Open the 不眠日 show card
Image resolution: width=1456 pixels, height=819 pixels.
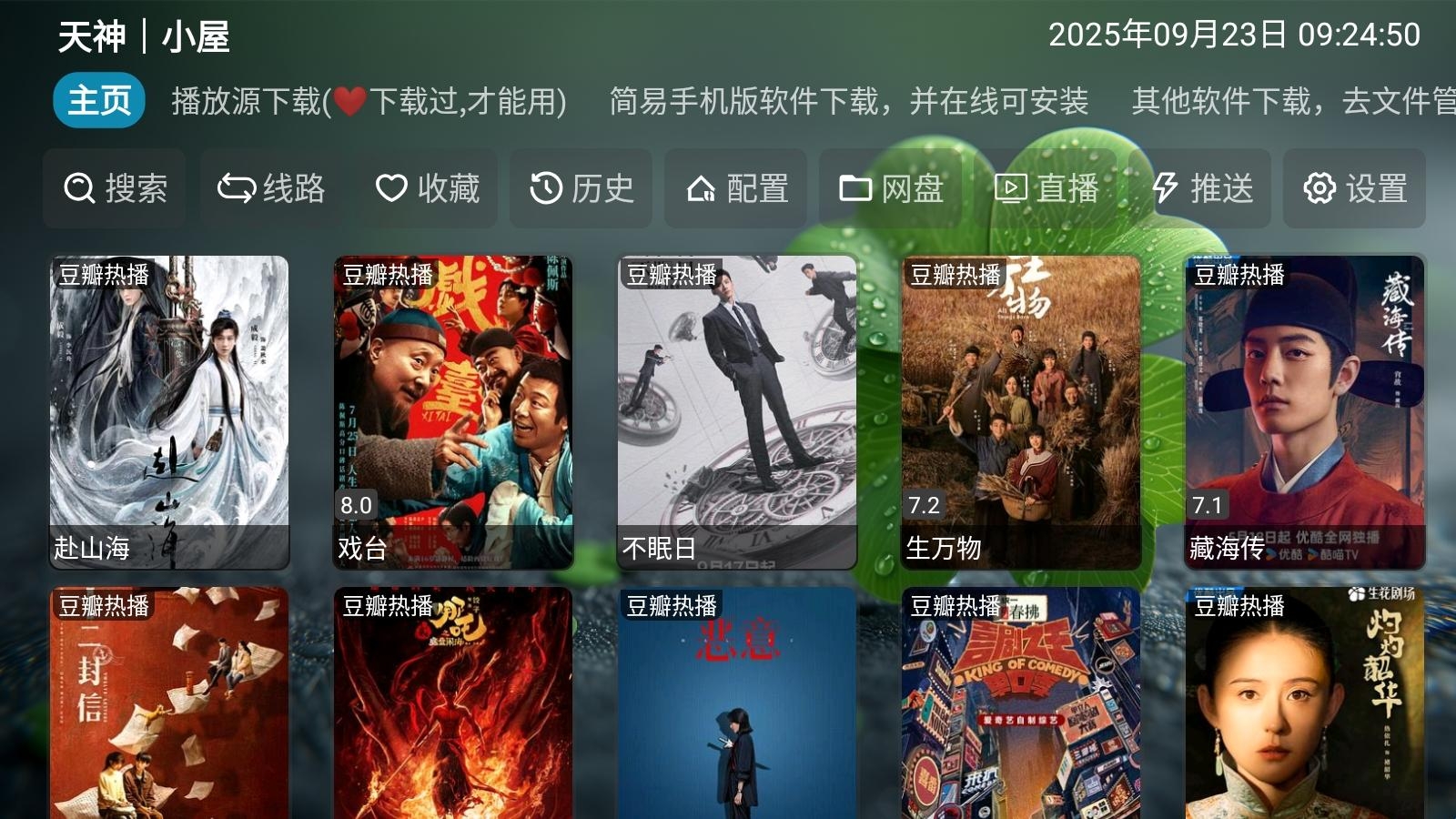[x=737, y=412]
